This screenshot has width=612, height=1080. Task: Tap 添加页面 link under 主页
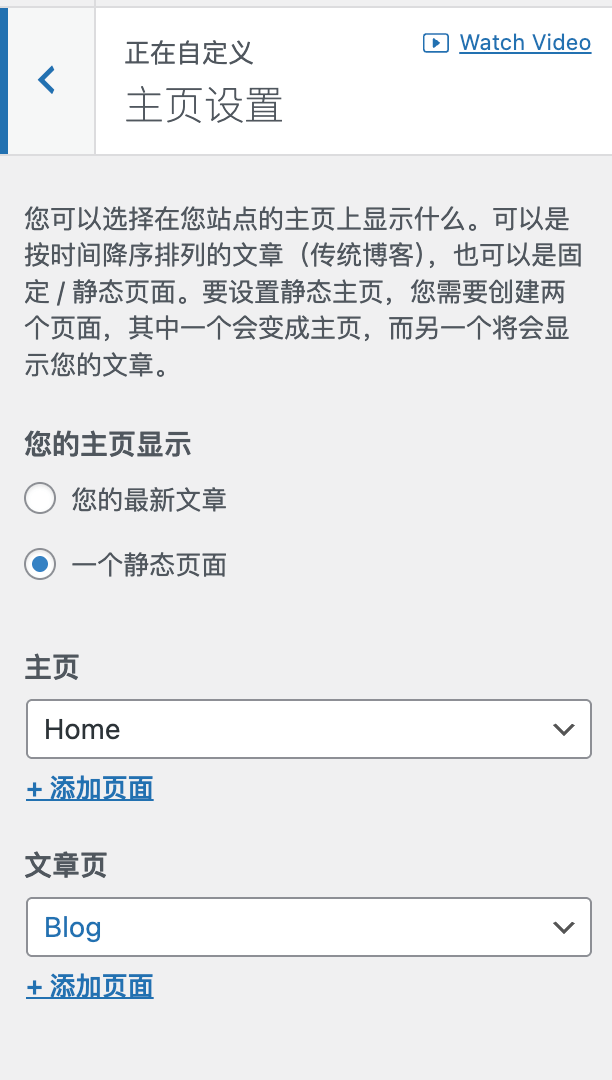[90, 789]
